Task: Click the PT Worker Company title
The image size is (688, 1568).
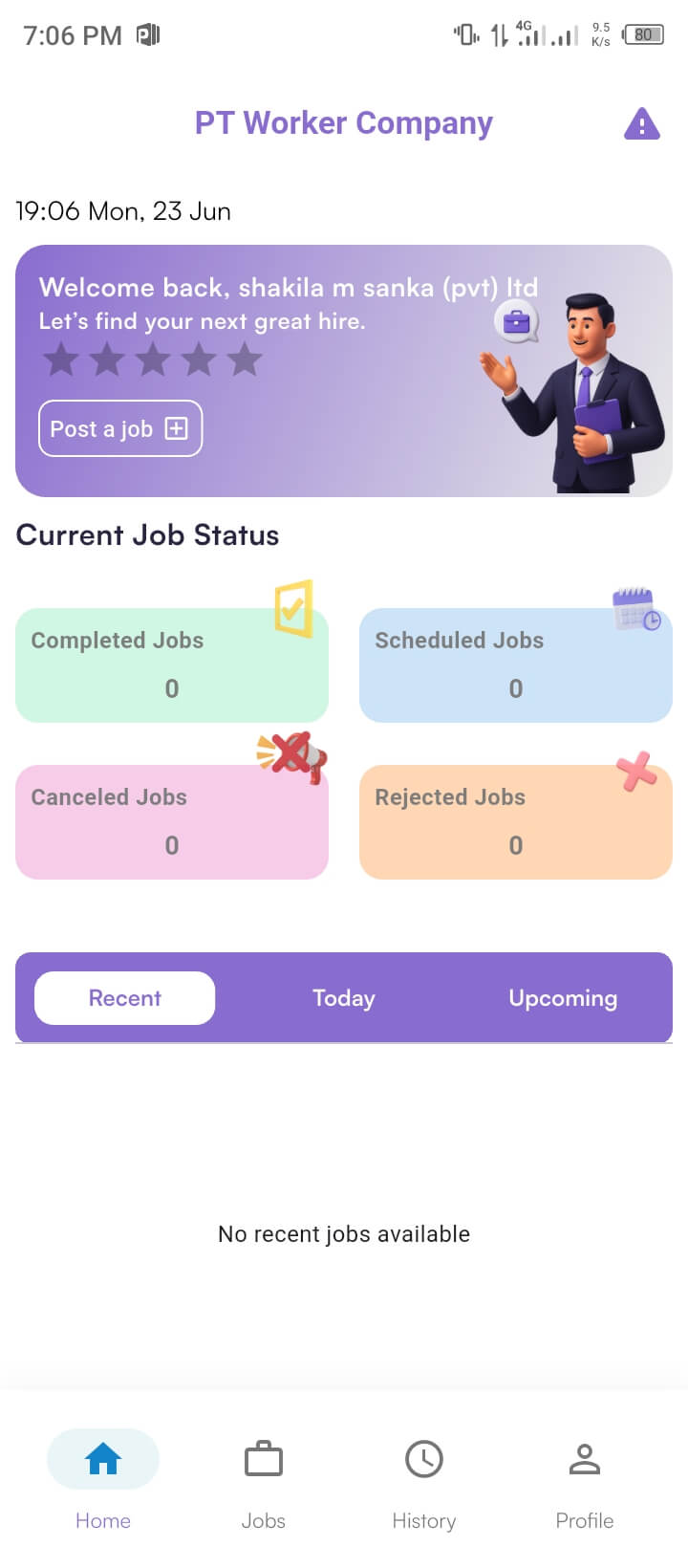Action: pos(344,123)
